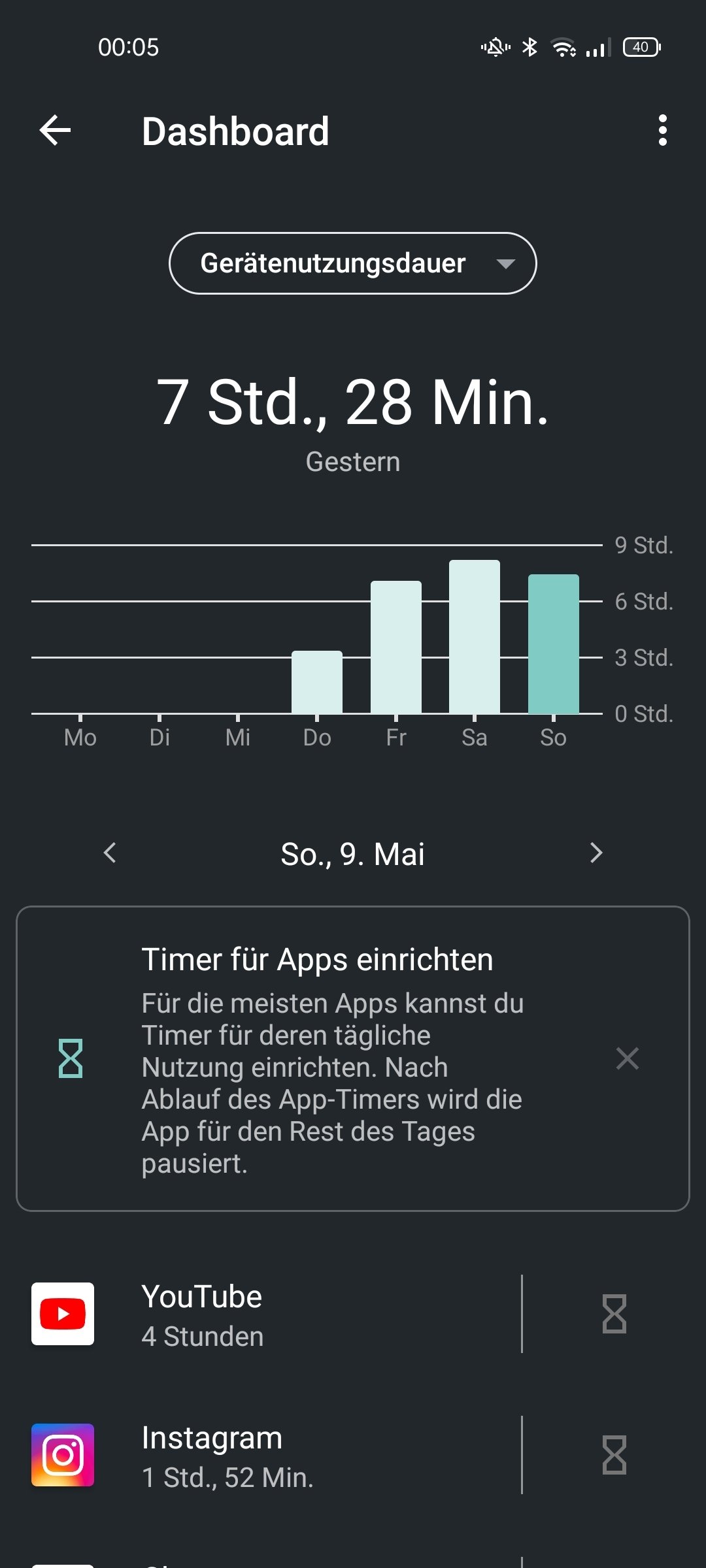Select the Do bar in the chart
The image size is (706, 1568).
(317, 682)
